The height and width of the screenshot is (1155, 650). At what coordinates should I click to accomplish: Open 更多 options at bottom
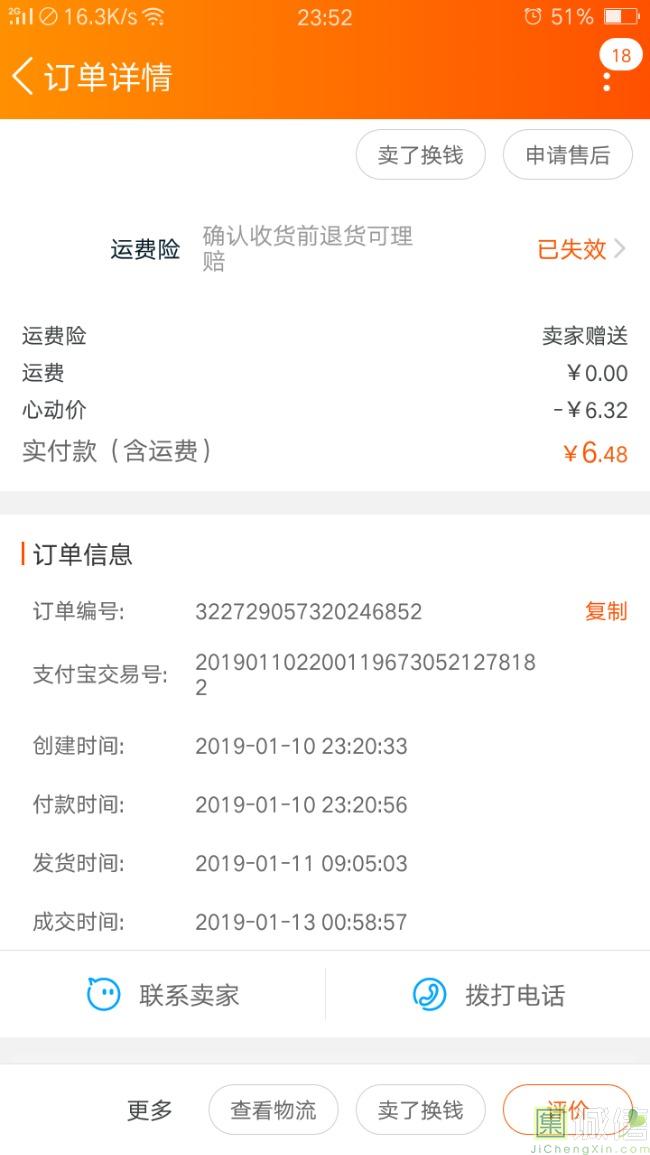pyautogui.click(x=150, y=1109)
